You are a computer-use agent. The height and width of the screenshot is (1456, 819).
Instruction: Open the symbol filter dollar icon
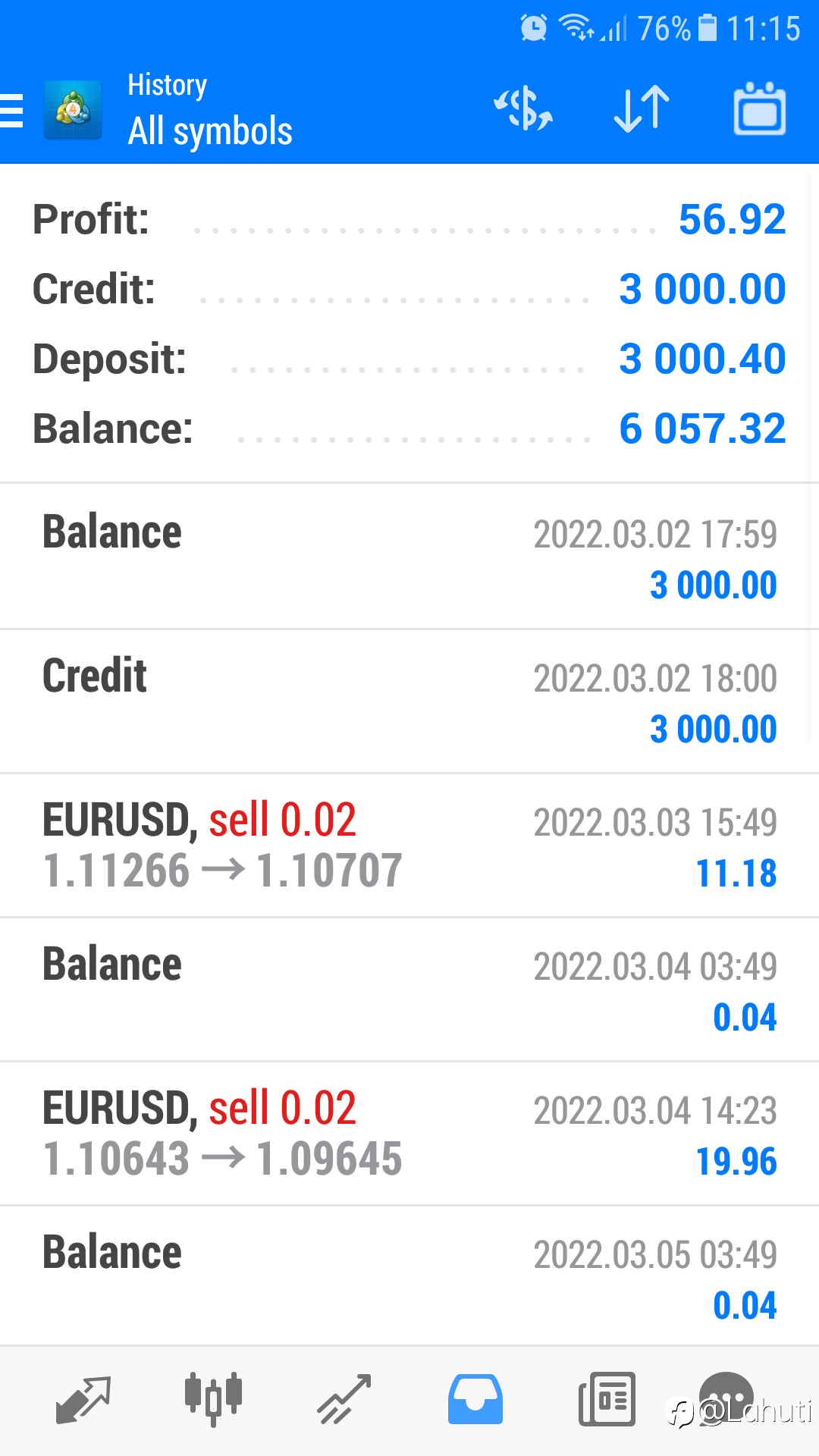coord(523,109)
